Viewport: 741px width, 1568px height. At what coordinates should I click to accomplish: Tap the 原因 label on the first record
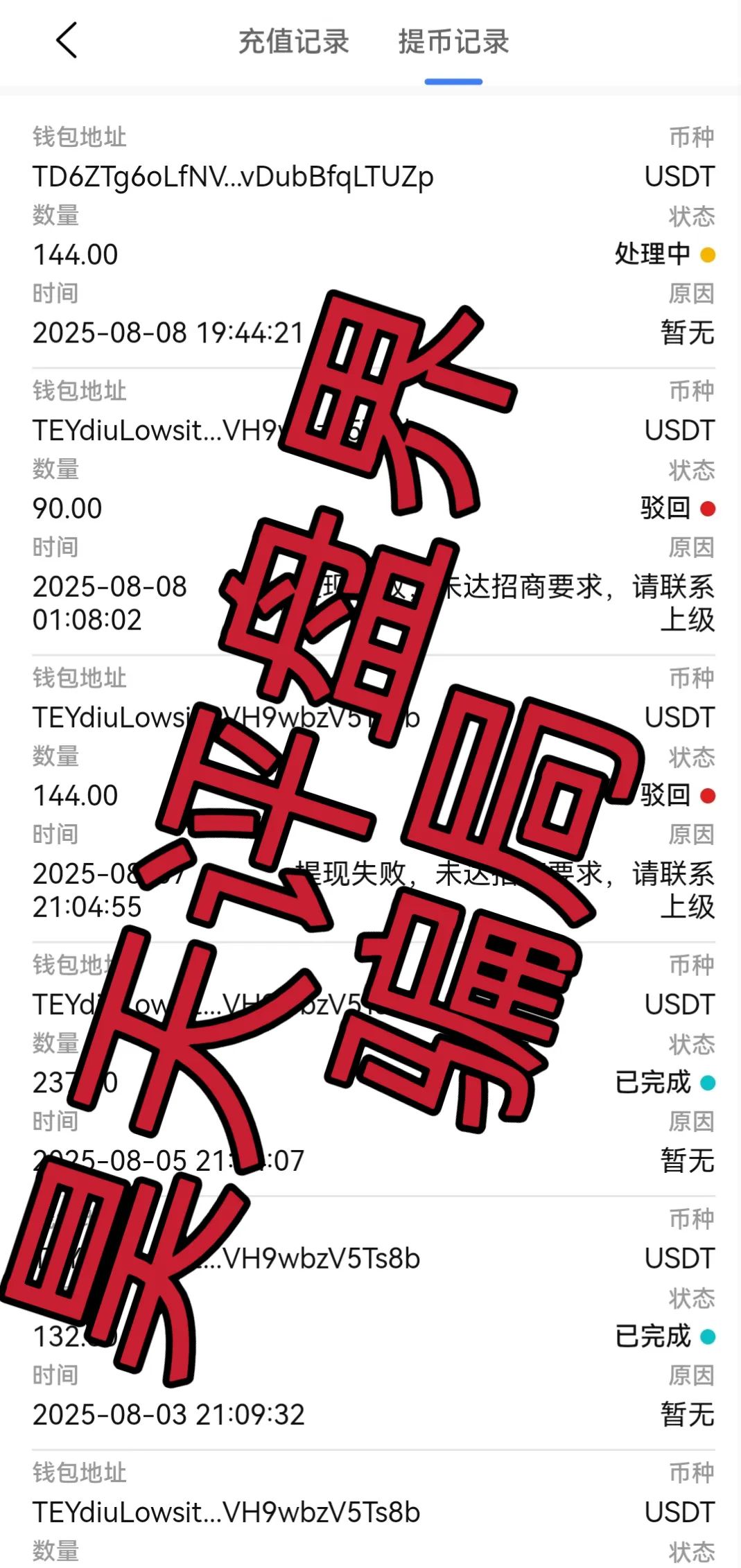tap(692, 294)
